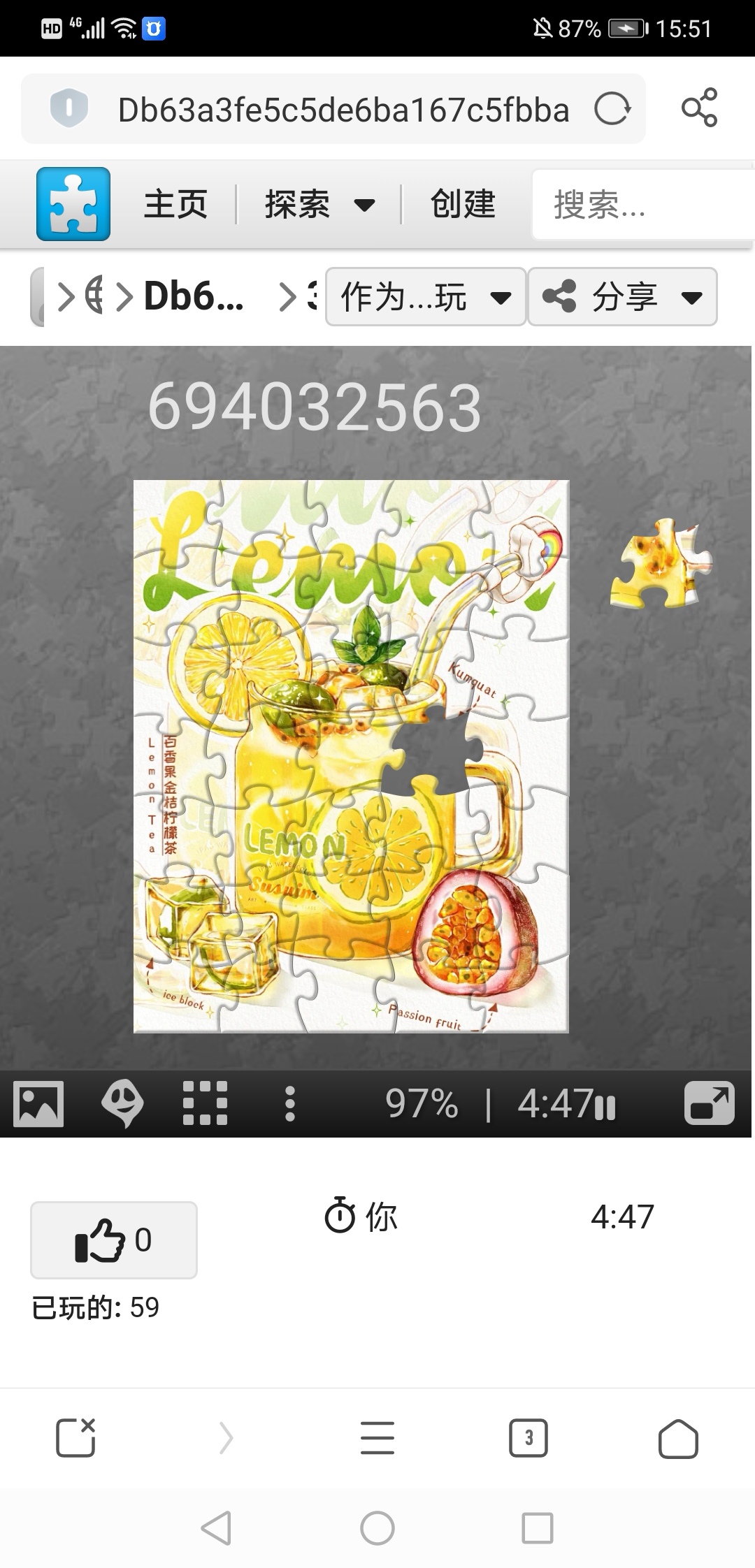Open the jigsaw puzzle site logo
Viewport: 755px width, 1568px height.
tap(73, 204)
